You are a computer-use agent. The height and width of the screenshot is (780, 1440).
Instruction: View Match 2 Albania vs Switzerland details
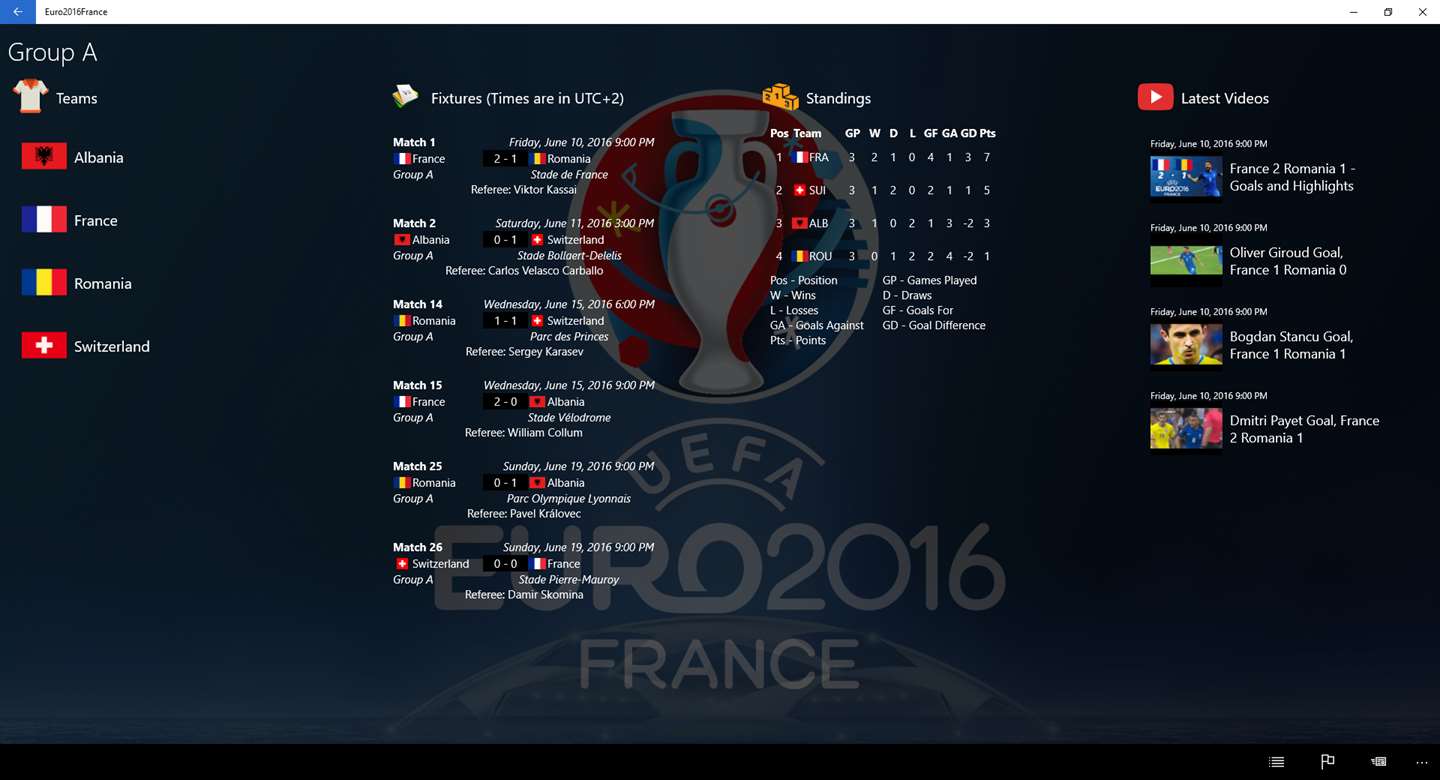pyautogui.click(x=523, y=240)
